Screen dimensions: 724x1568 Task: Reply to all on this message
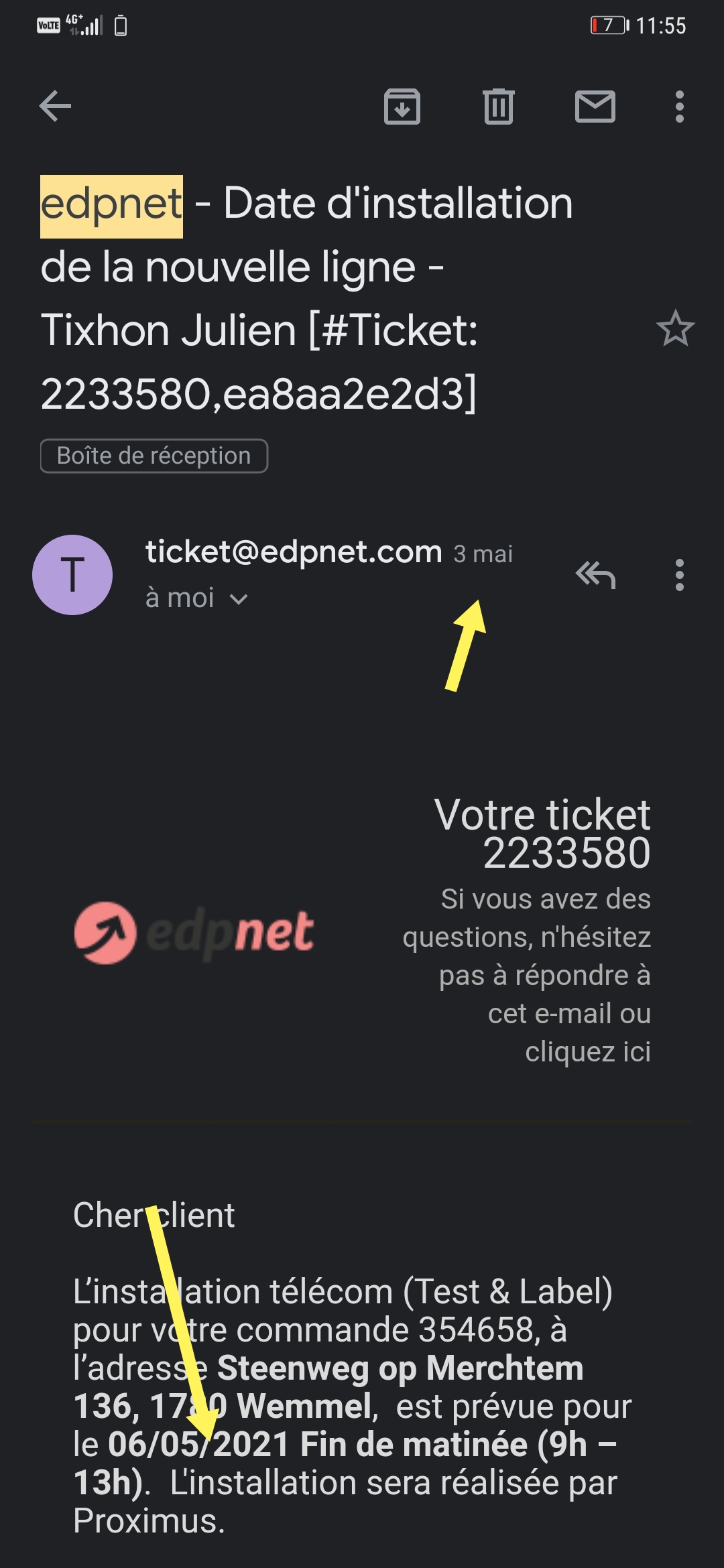coord(595,575)
